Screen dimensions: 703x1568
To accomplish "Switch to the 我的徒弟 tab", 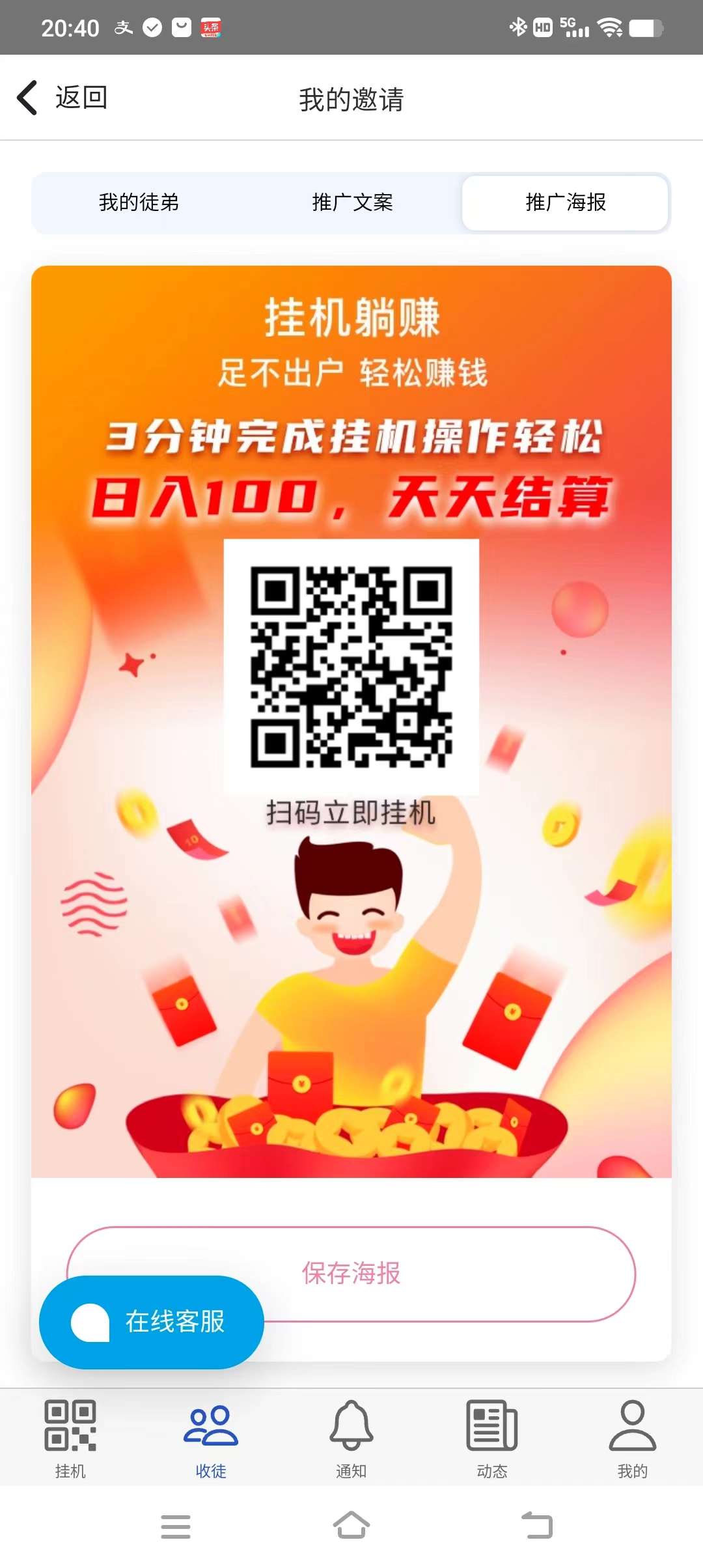I will pos(139,203).
